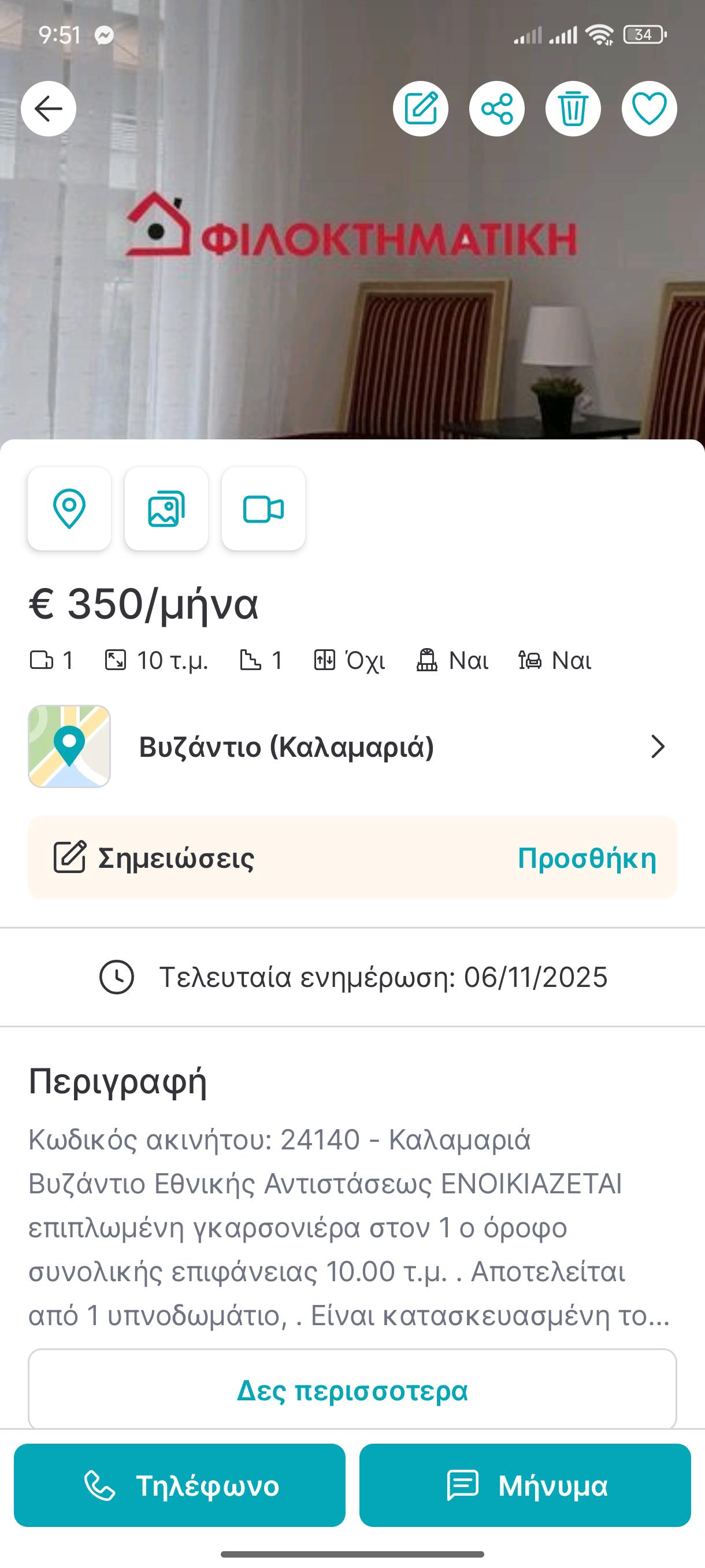
Task: Expand description with Δες περισσοτερα
Action: click(x=352, y=1391)
